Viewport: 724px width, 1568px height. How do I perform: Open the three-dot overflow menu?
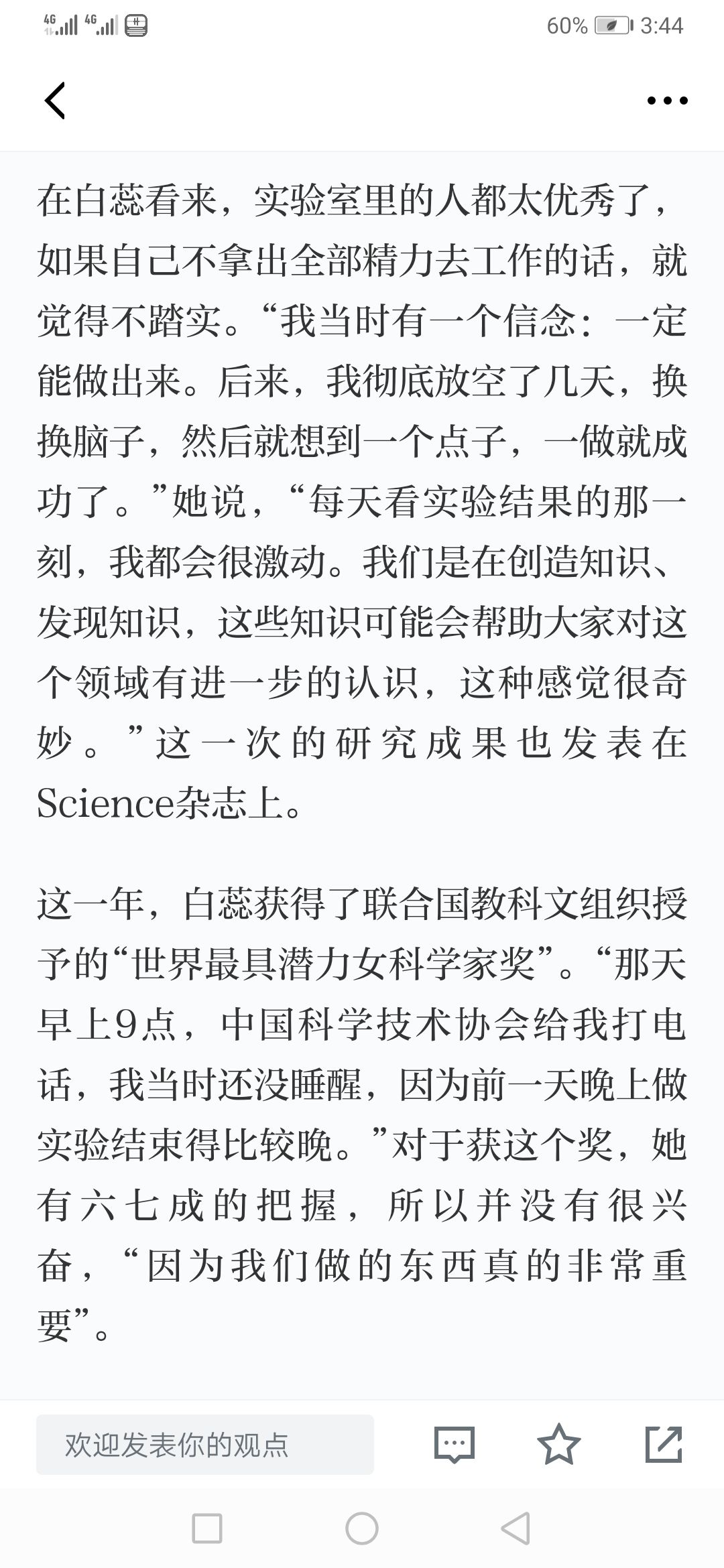click(x=667, y=101)
